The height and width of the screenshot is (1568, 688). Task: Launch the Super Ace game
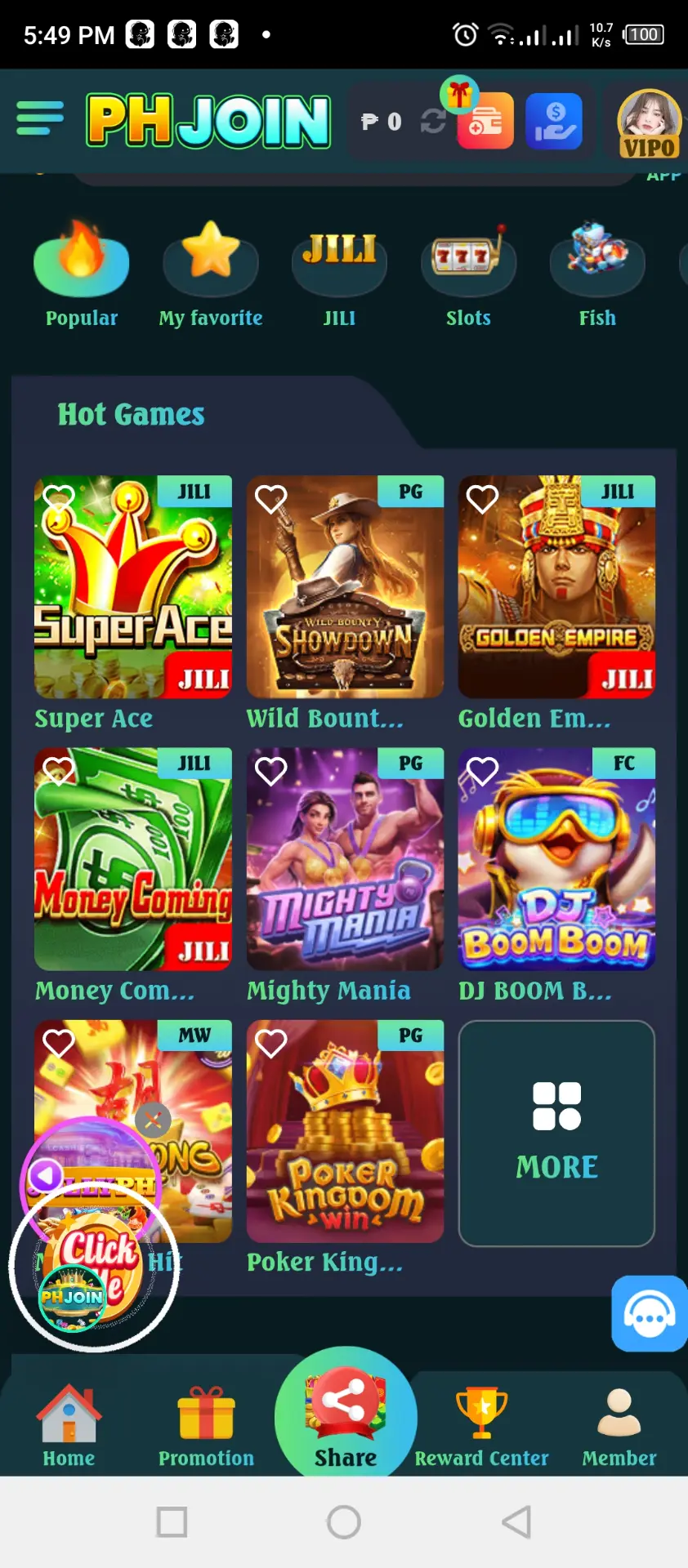coord(133,586)
